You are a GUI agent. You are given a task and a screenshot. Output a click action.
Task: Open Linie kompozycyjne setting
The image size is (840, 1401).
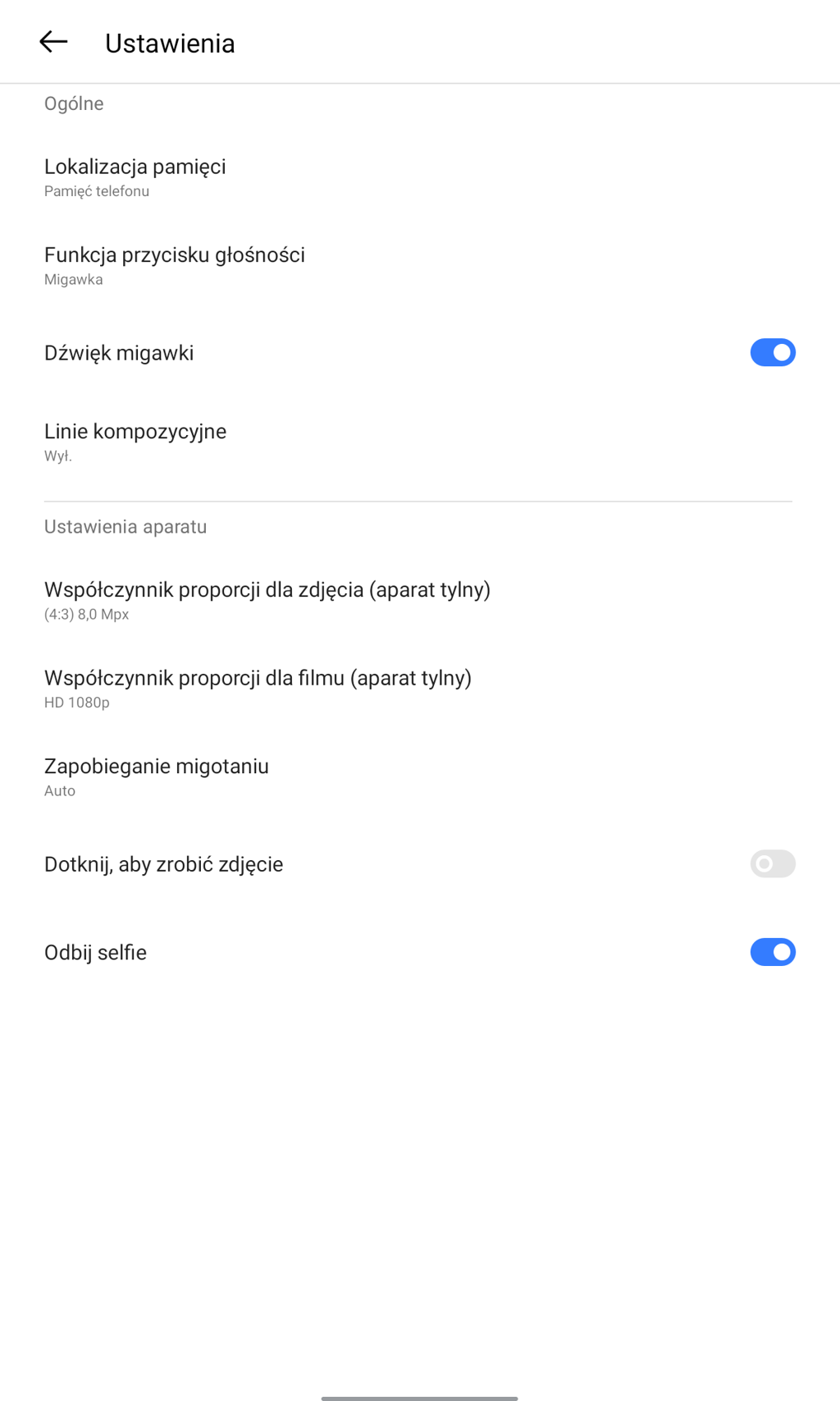point(135,442)
